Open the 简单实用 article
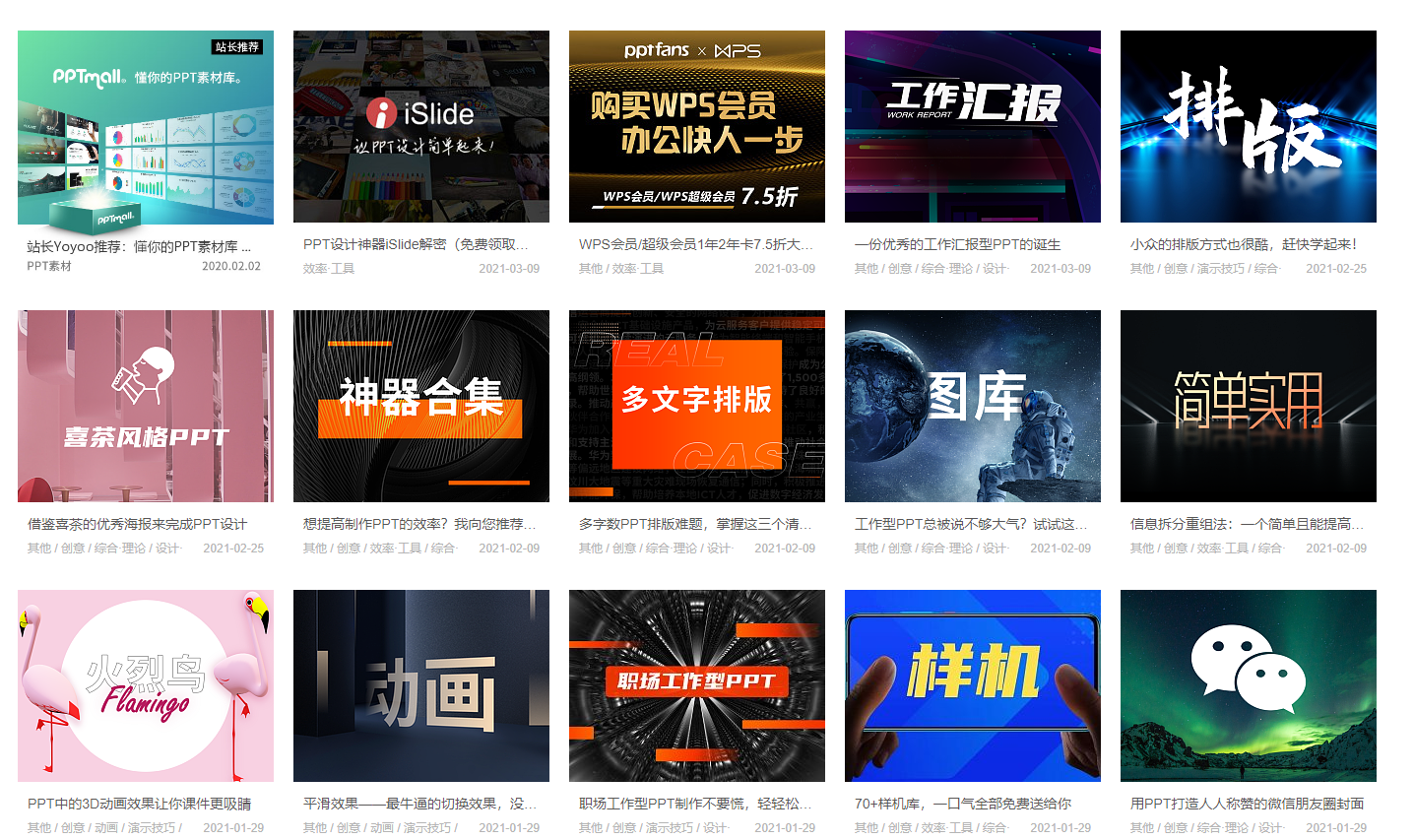 pyautogui.click(x=1249, y=407)
